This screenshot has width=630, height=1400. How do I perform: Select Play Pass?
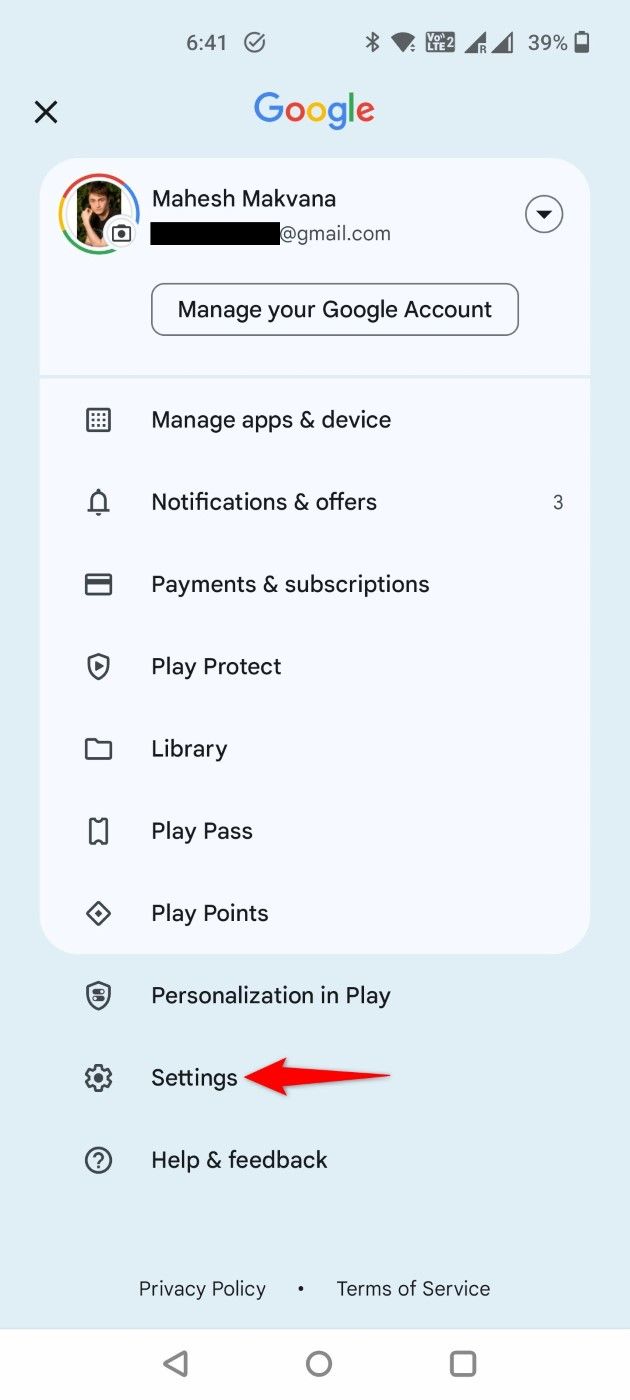[201, 831]
